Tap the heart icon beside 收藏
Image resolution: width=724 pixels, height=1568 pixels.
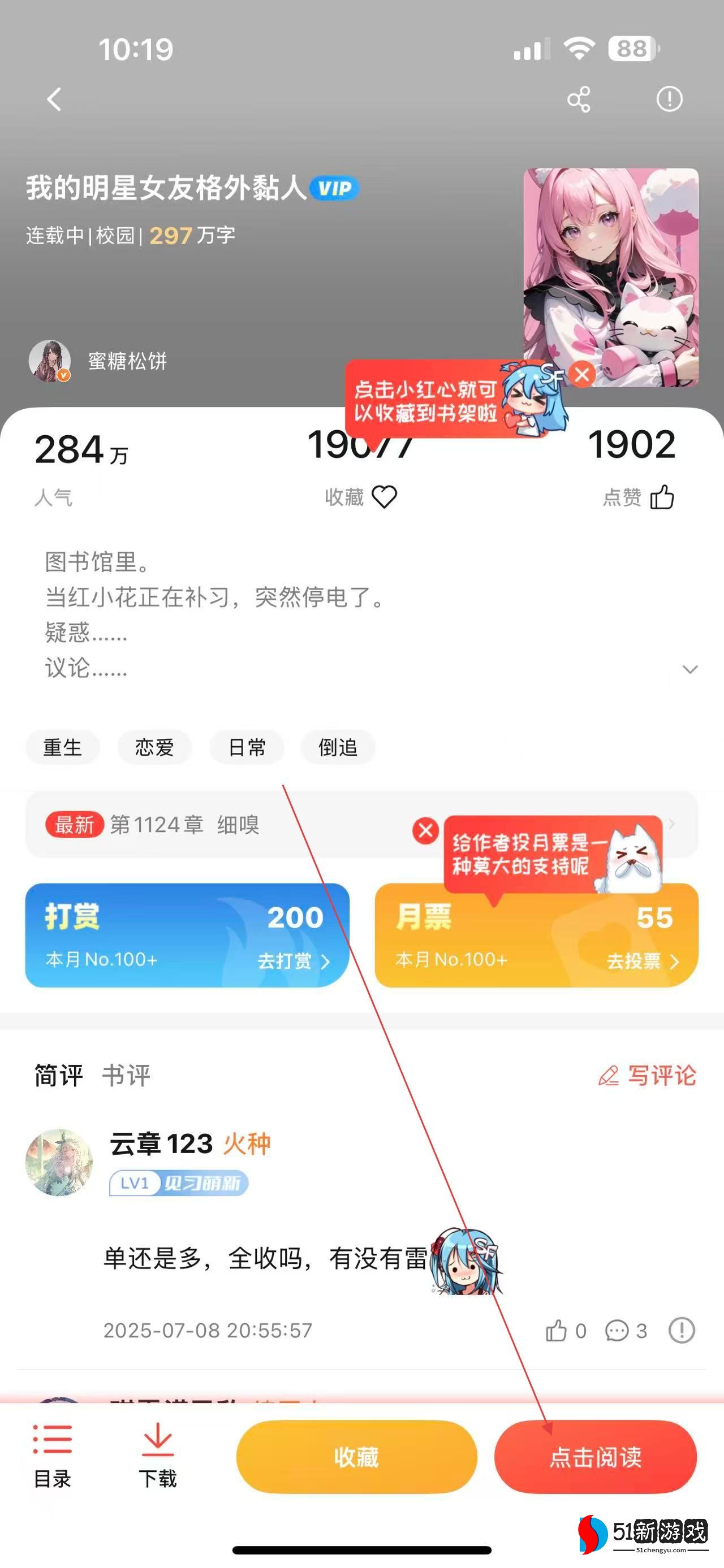coord(384,497)
